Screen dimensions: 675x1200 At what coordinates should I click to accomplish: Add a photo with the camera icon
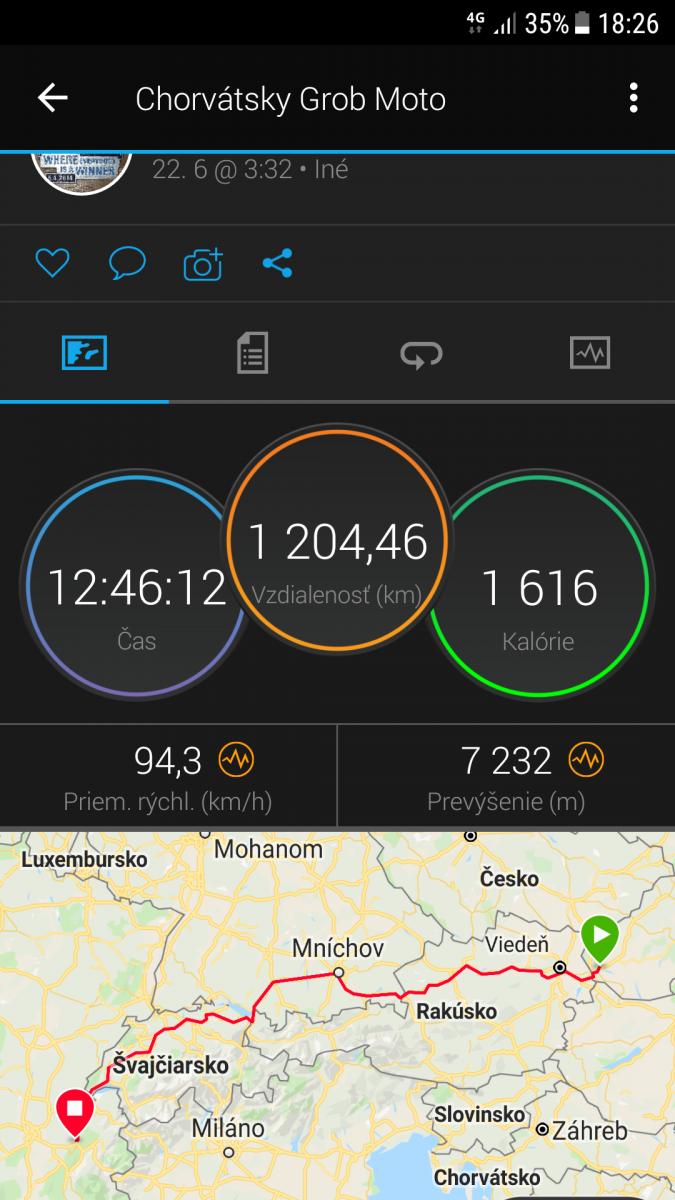[202, 265]
